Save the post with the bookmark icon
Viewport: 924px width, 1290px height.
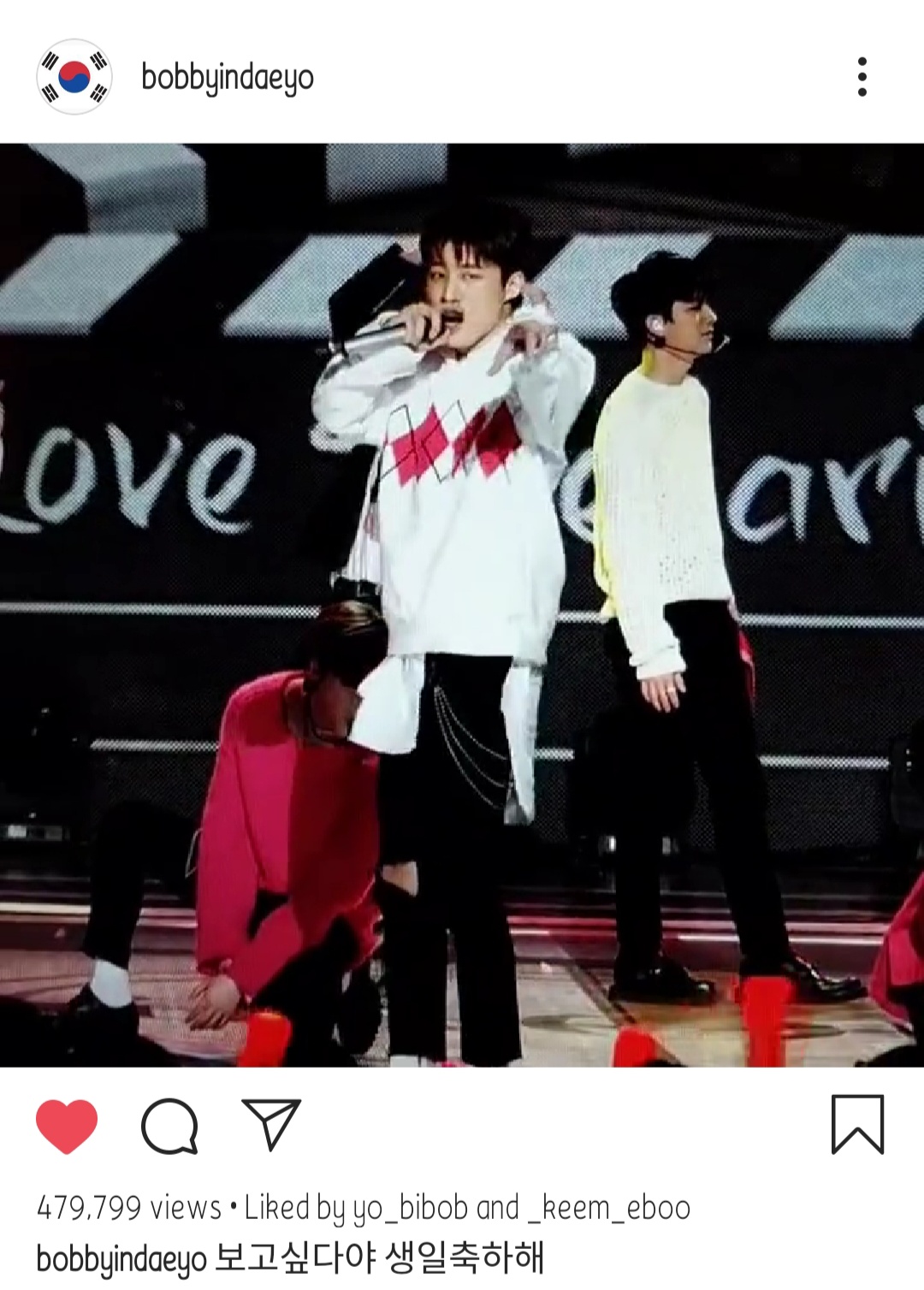[857, 1124]
